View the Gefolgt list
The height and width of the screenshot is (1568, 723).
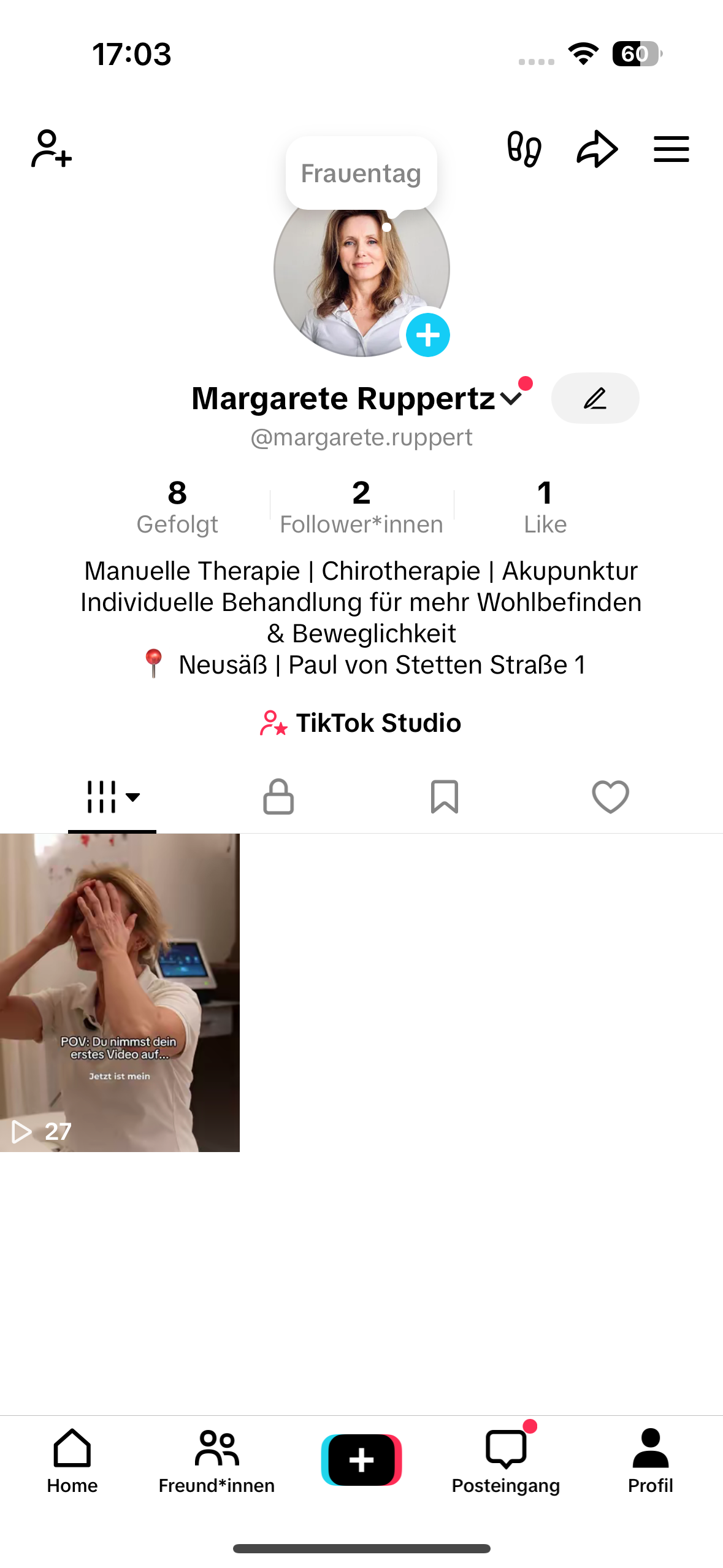[177, 507]
